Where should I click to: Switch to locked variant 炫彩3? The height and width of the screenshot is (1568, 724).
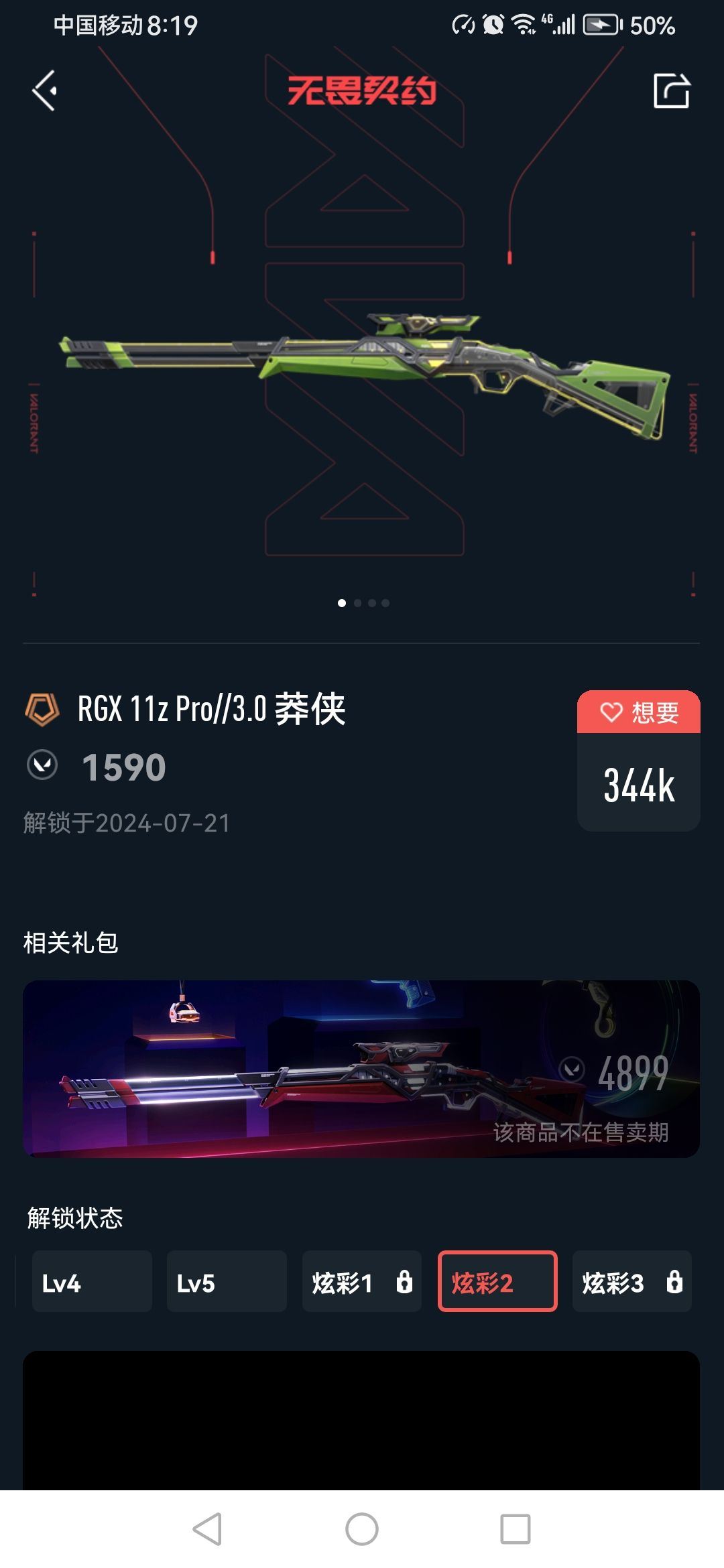point(631,1281)
